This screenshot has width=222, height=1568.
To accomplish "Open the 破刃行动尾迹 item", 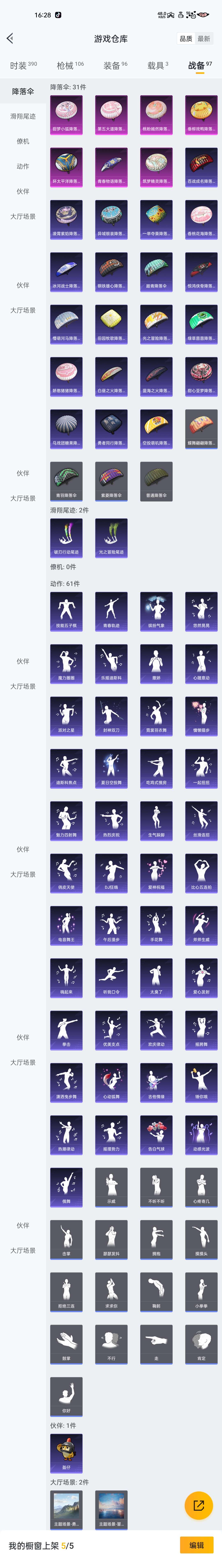I will point(66,537).
